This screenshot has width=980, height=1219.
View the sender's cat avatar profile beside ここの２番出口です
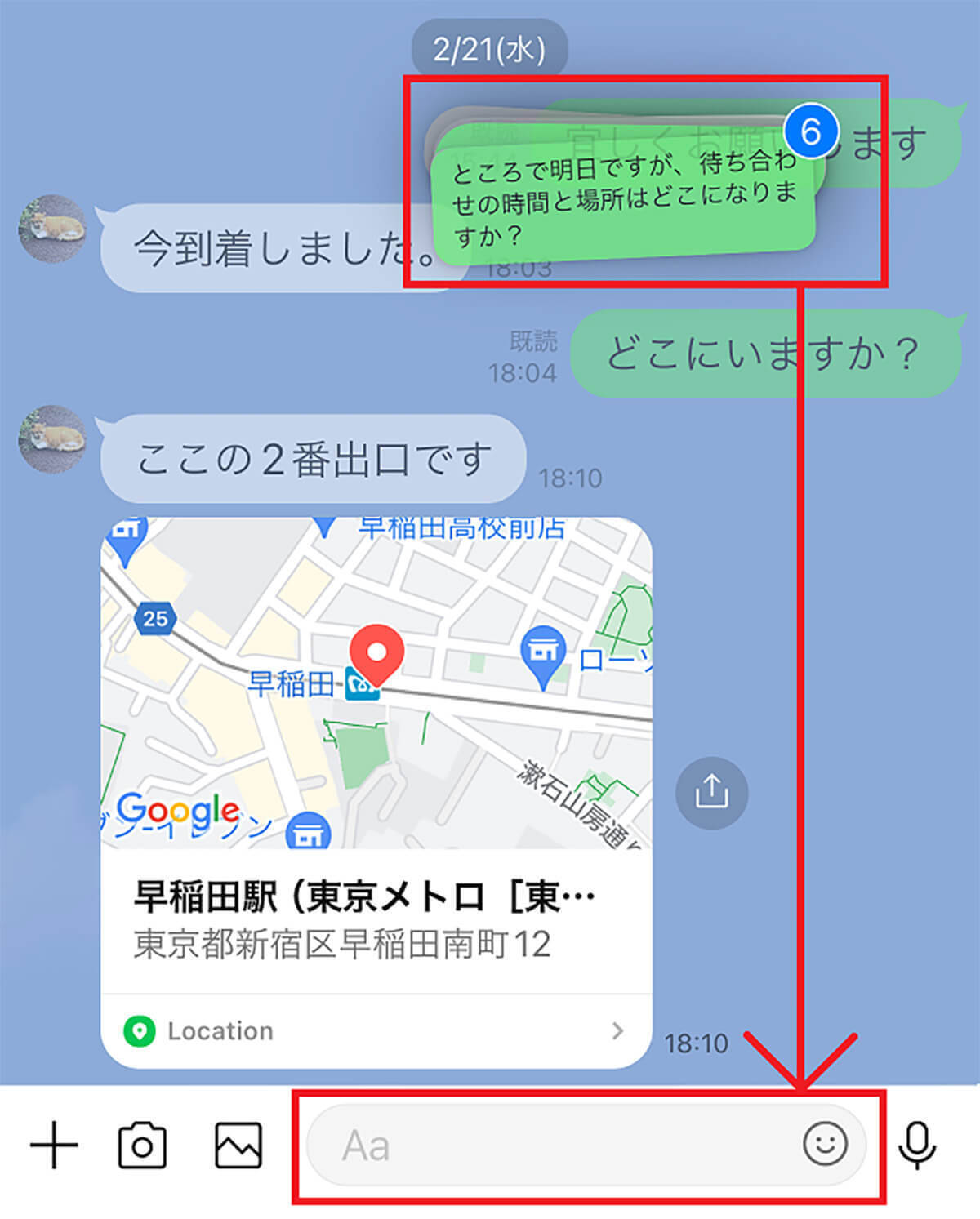coord(52,439)
